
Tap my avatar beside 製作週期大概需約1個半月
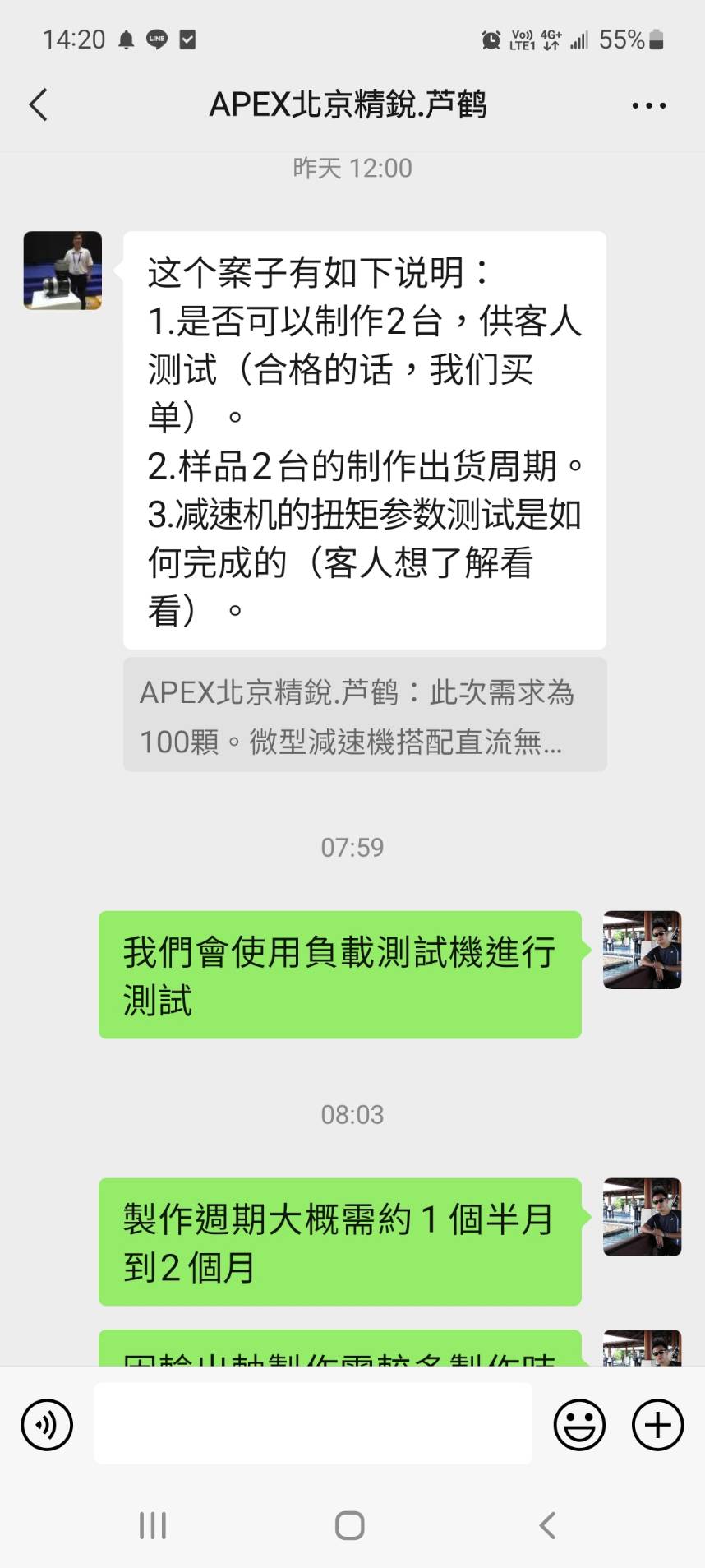[x=642, y=1217]
